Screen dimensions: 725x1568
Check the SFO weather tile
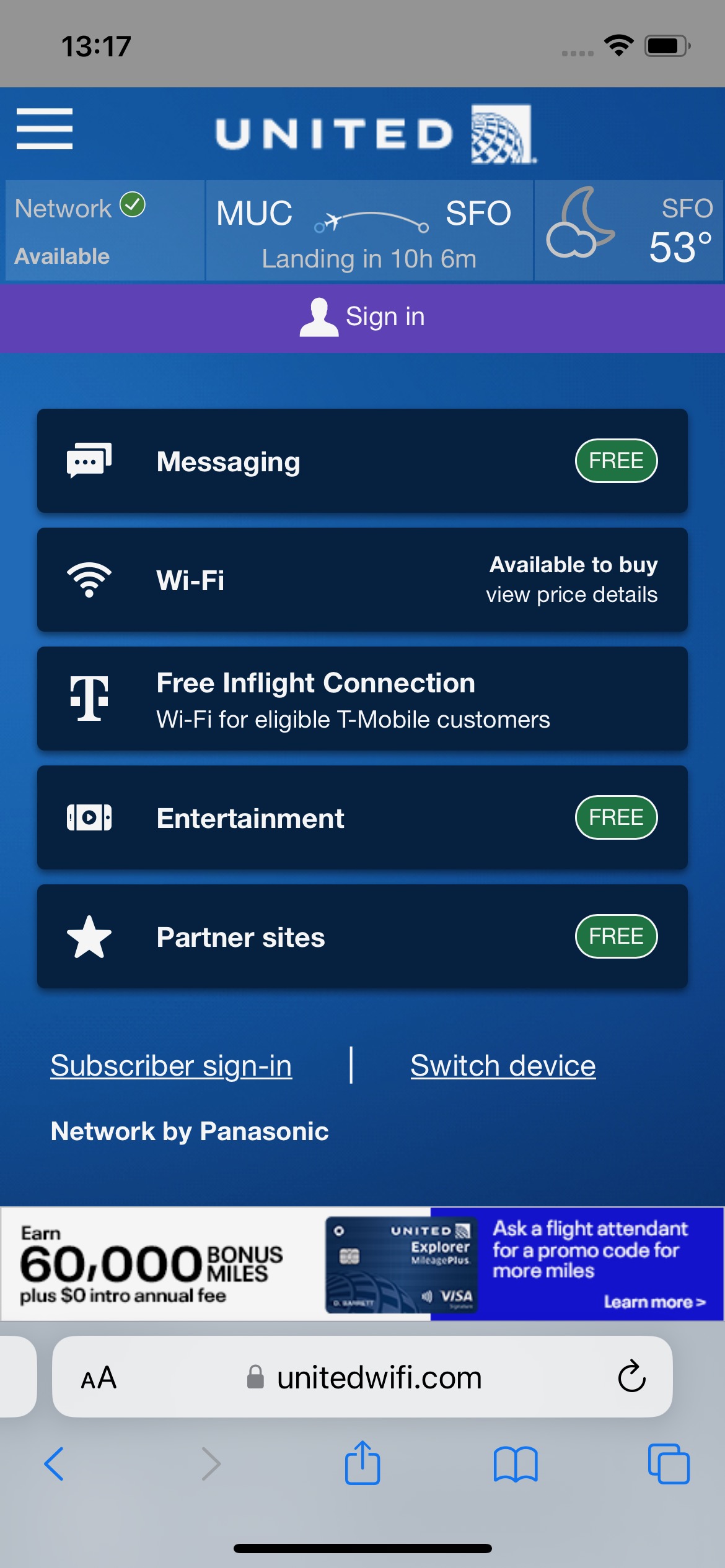tap(628, 231)
